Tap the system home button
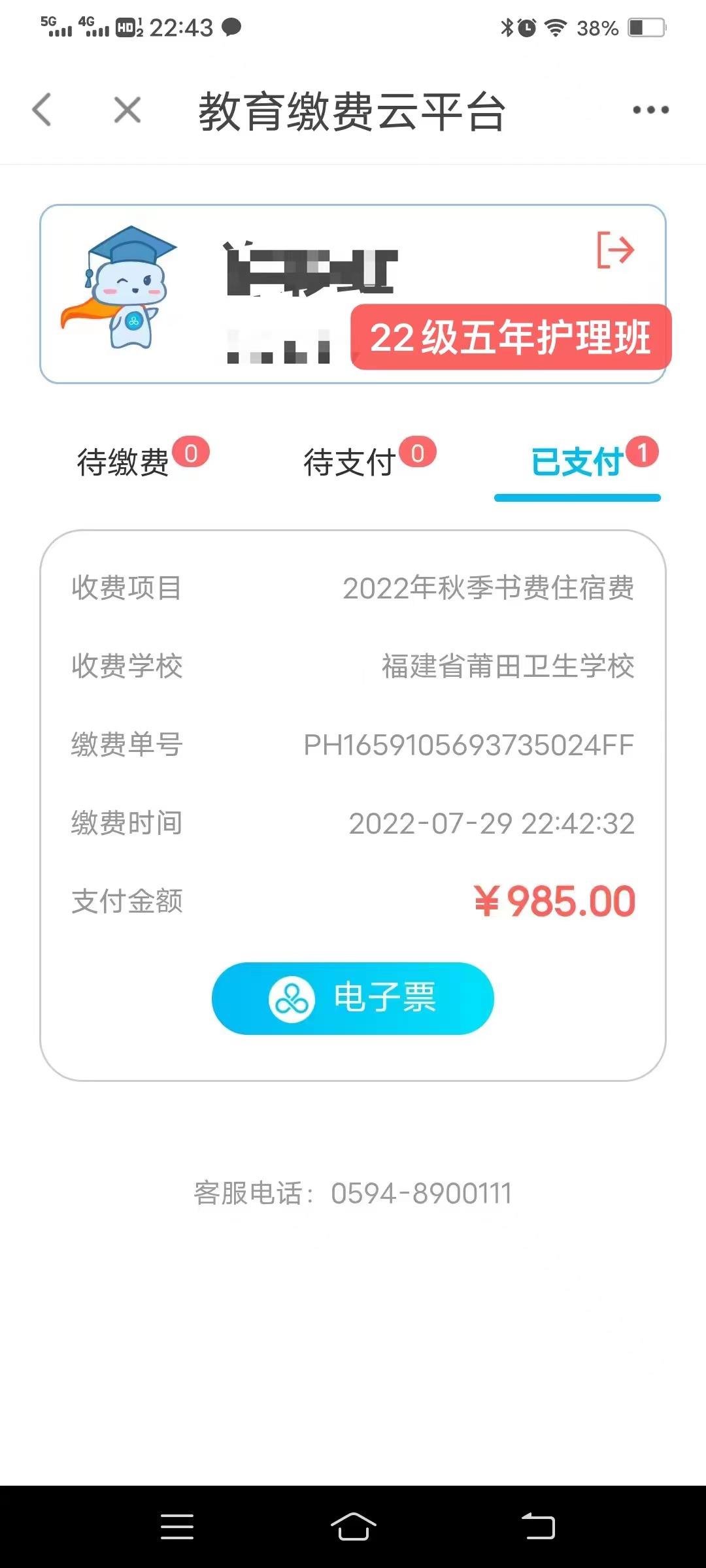The height and width of the screenshot is (1568, 706). (353, 1526)
